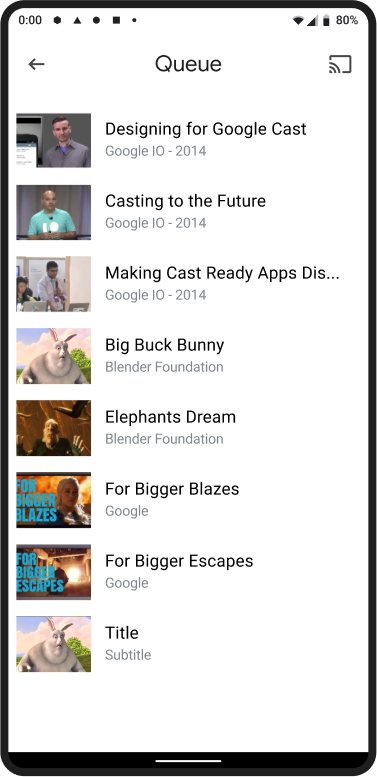Open the item named Title
This screenshot has width=377, height=777.
pyautogui.click(x=188, y=643)
